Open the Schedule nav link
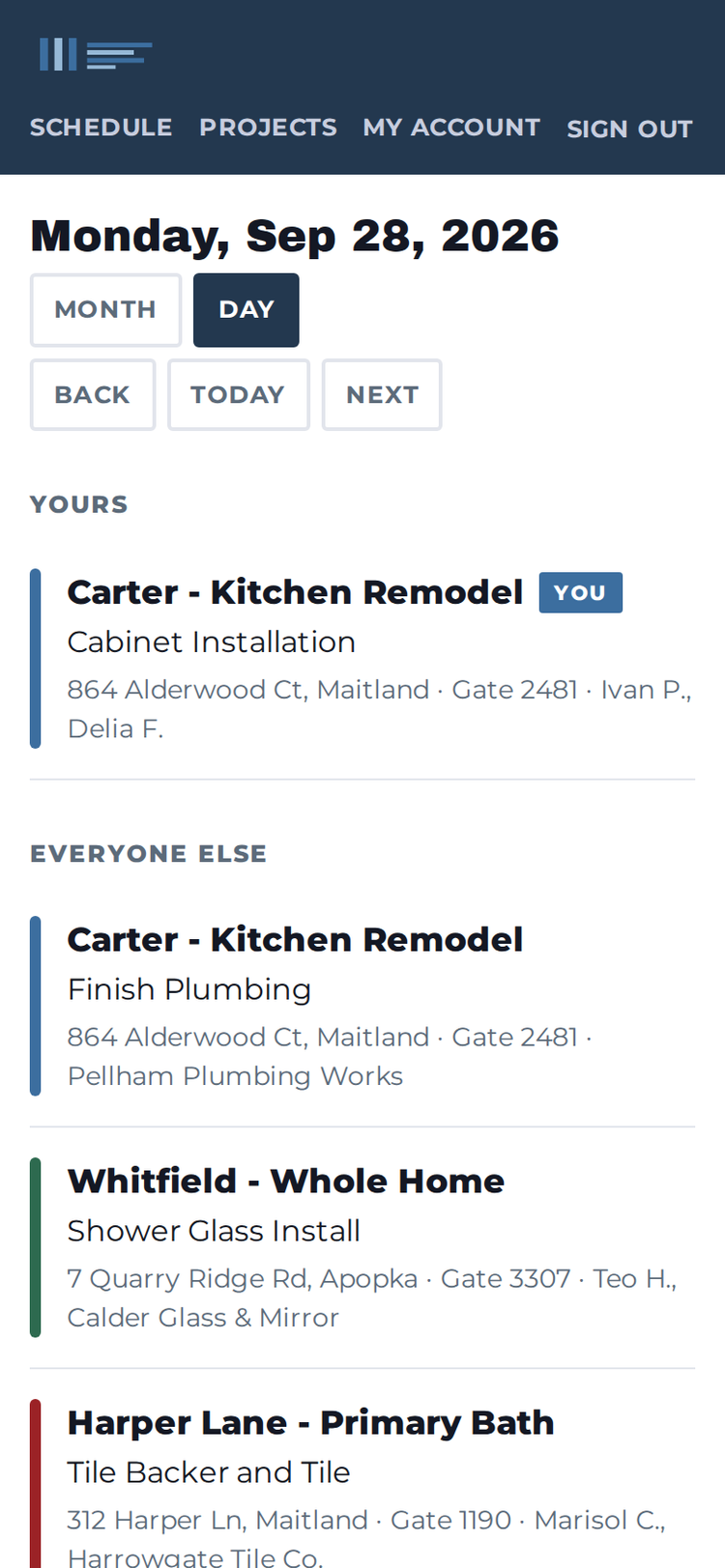 [x=101, y=128]
